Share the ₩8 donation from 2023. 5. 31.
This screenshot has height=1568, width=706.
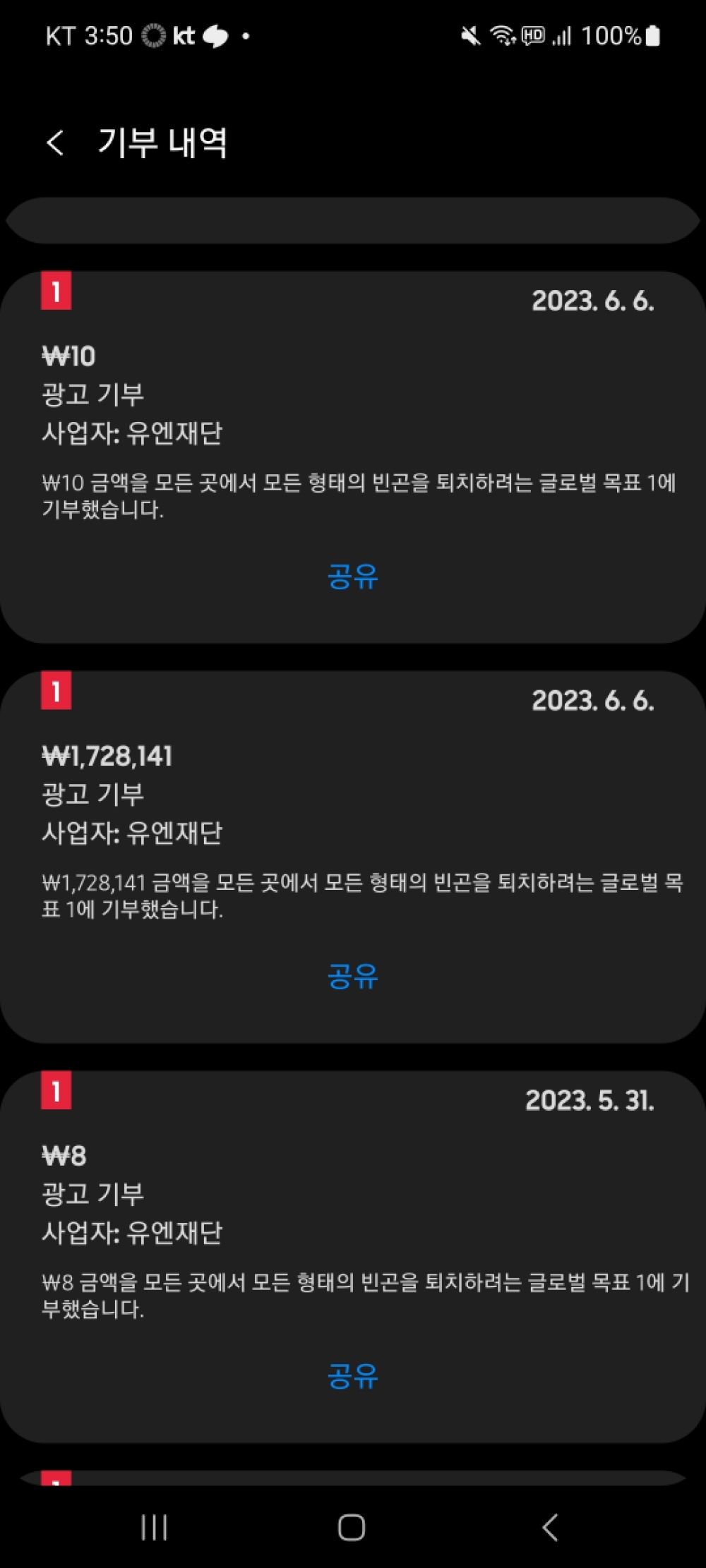(x=352, y=1375)
